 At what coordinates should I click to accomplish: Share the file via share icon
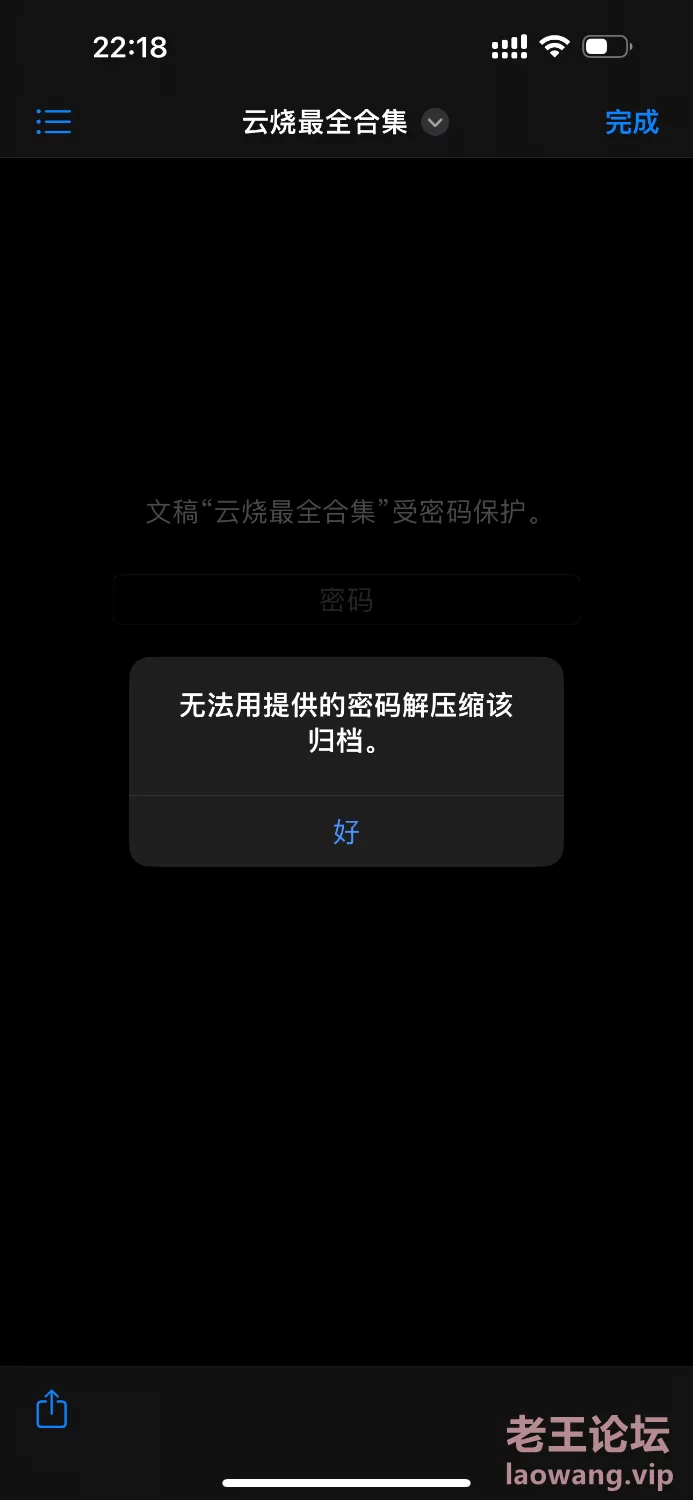pos(52,1409)
